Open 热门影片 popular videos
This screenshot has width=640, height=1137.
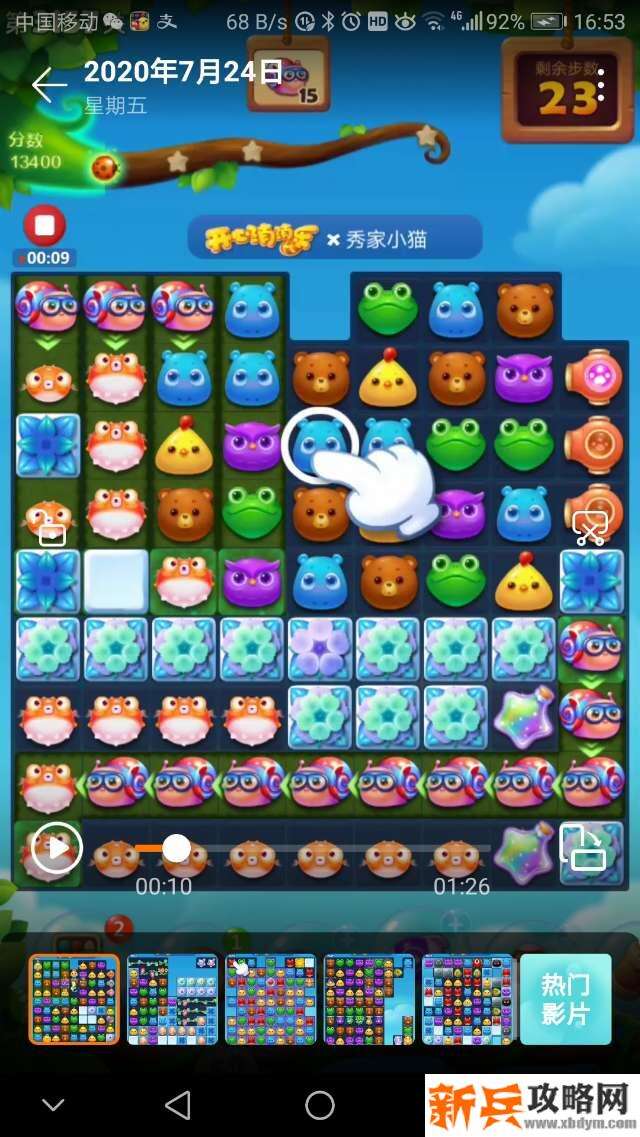[565, 999]
